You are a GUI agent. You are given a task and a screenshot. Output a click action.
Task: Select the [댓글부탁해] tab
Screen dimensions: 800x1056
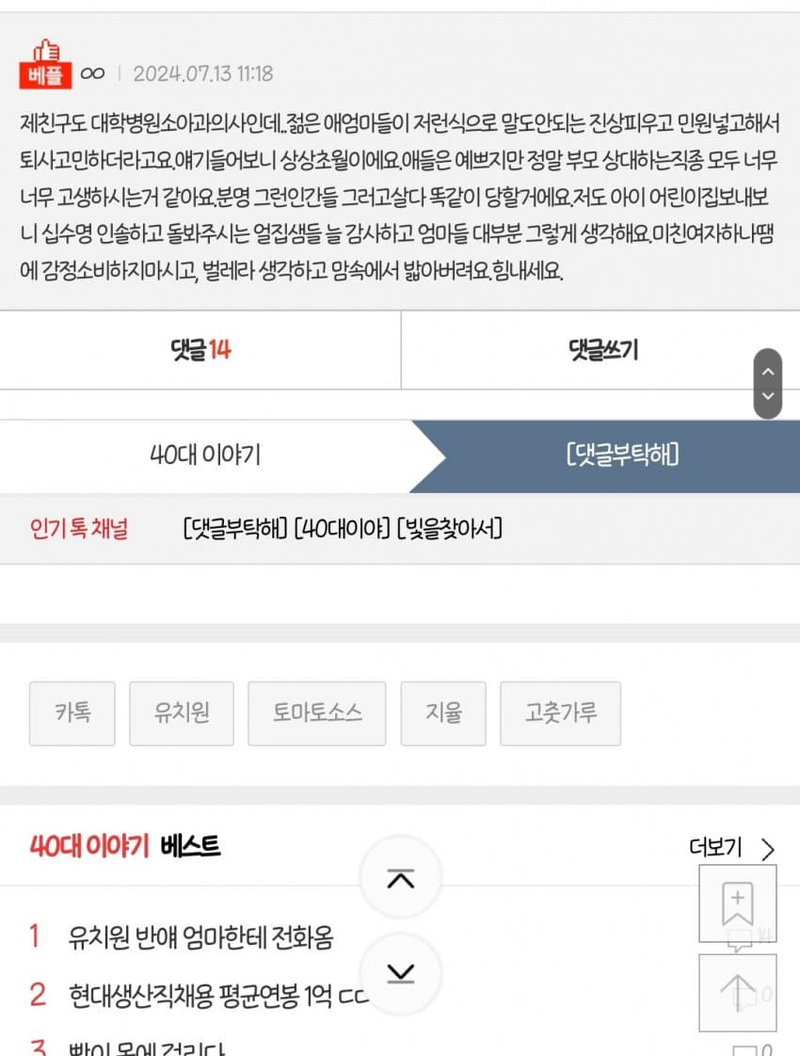click(621, 456)
